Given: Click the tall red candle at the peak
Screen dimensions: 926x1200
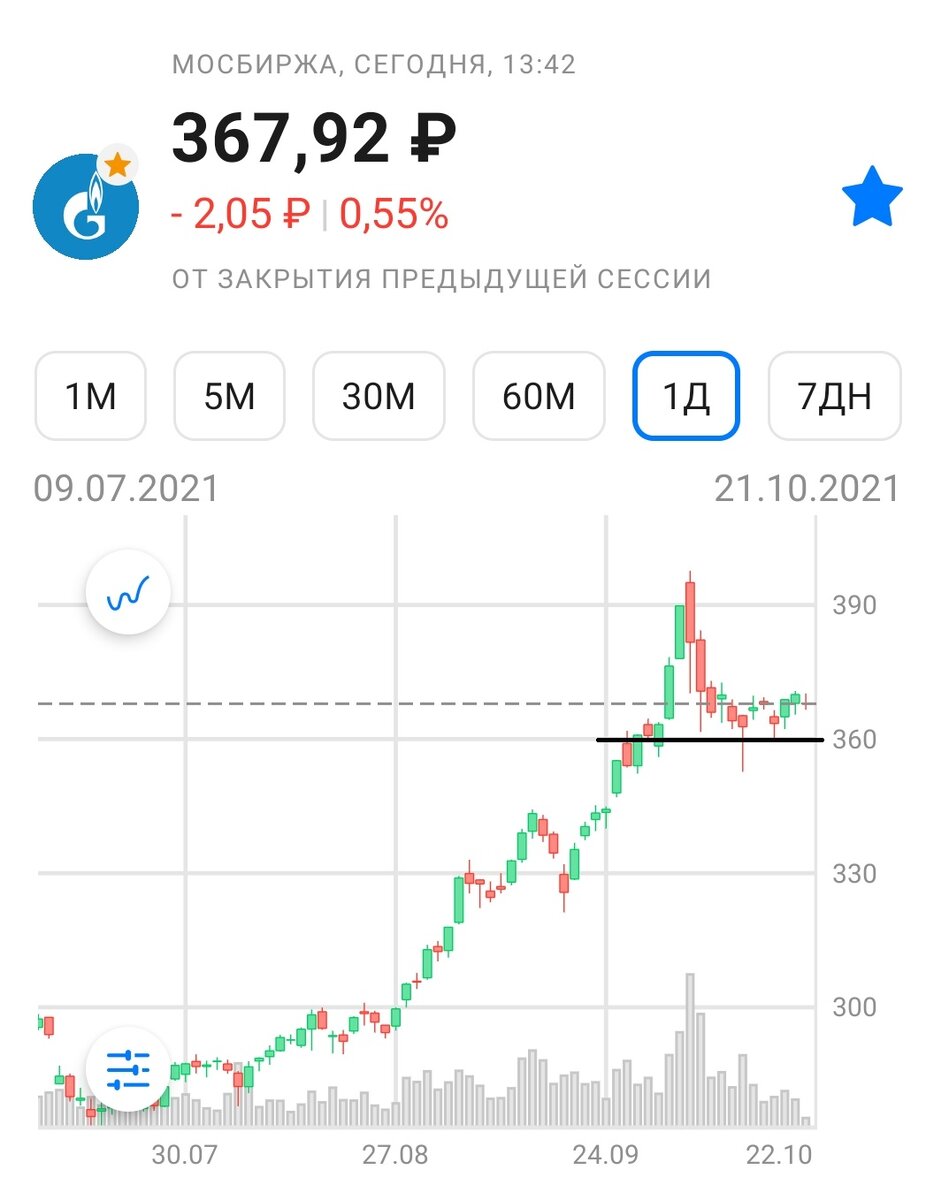Looking at the screenshot, I should 690,610.
